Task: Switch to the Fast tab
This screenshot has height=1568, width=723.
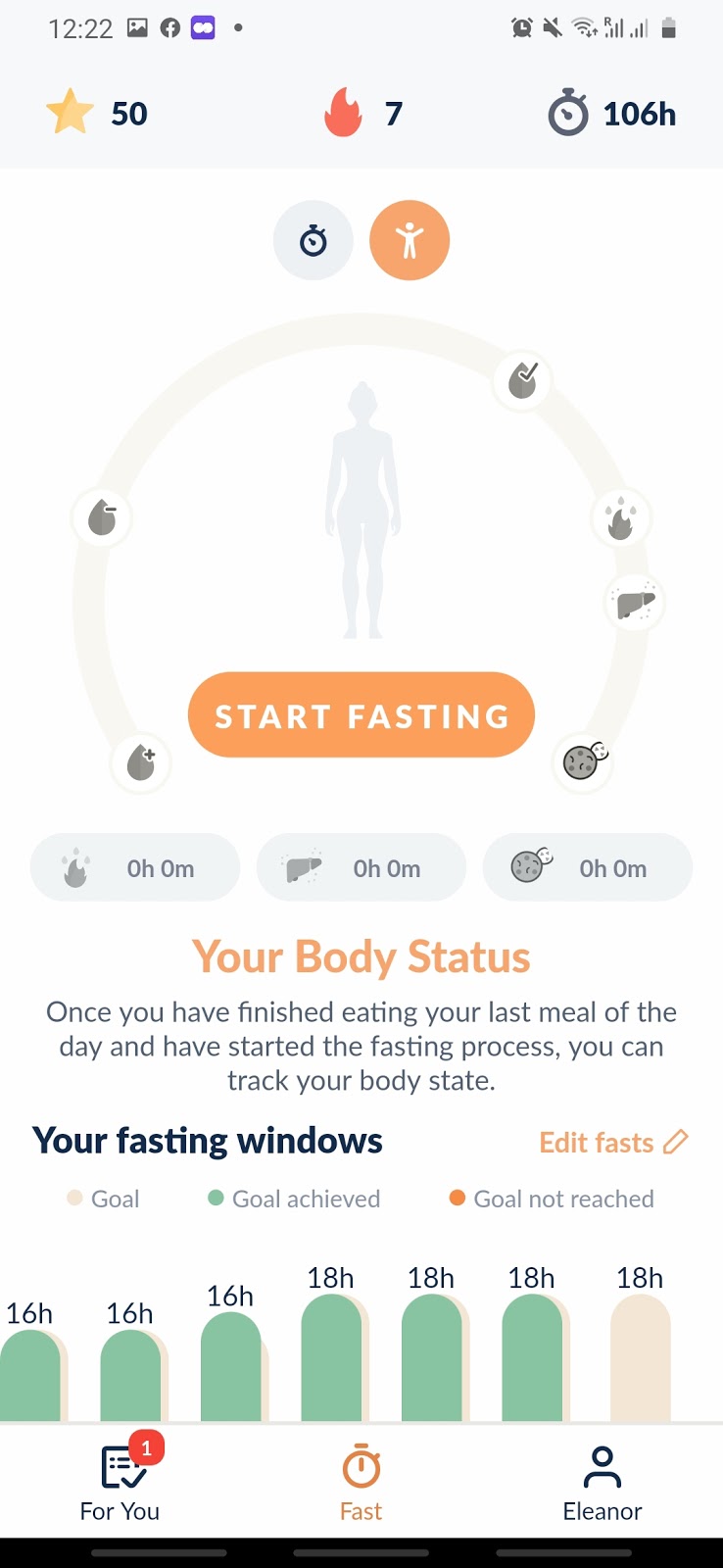Action: pyautogui.click(x=361, y=1482)
